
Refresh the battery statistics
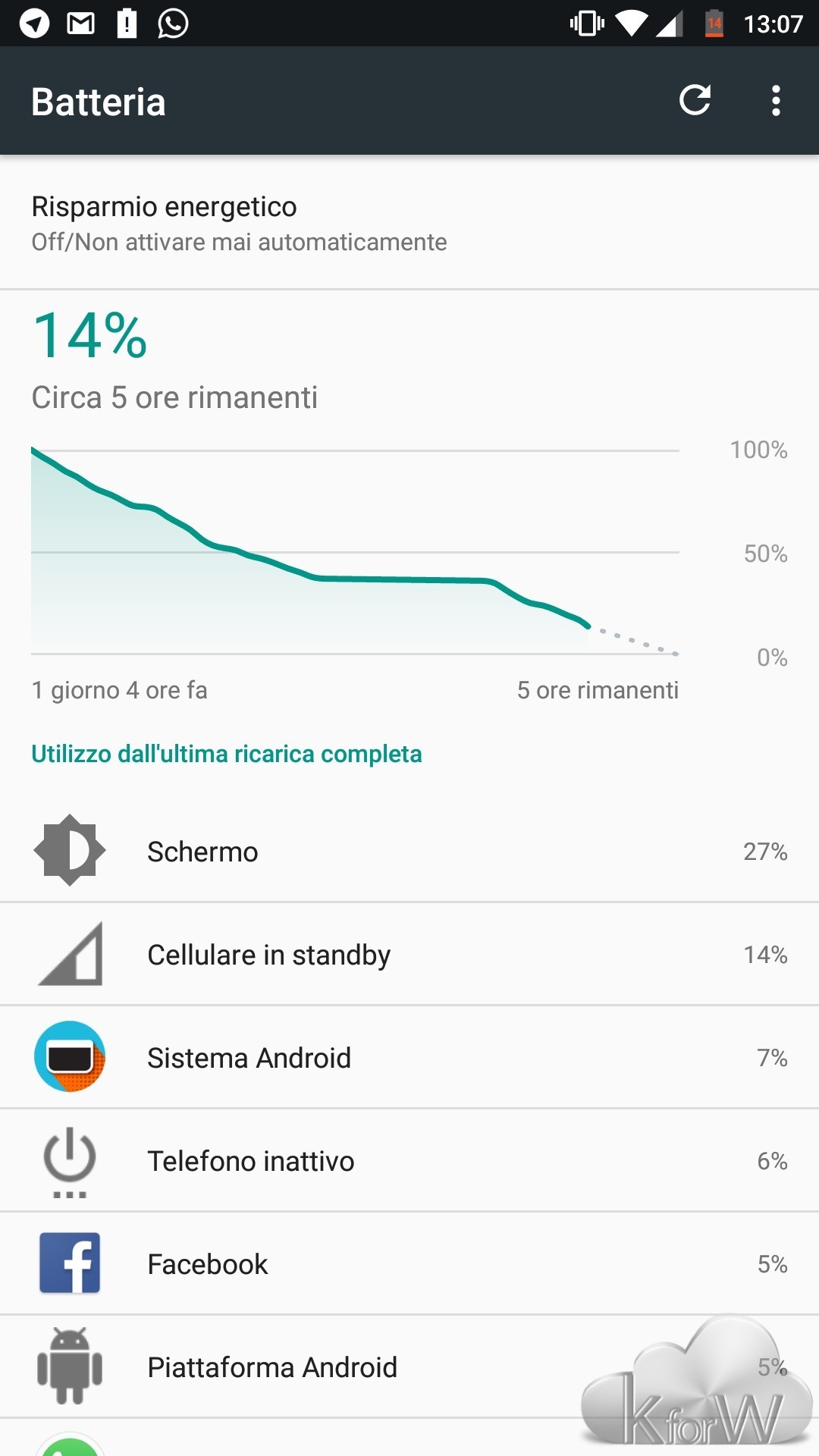pos(695,101)
